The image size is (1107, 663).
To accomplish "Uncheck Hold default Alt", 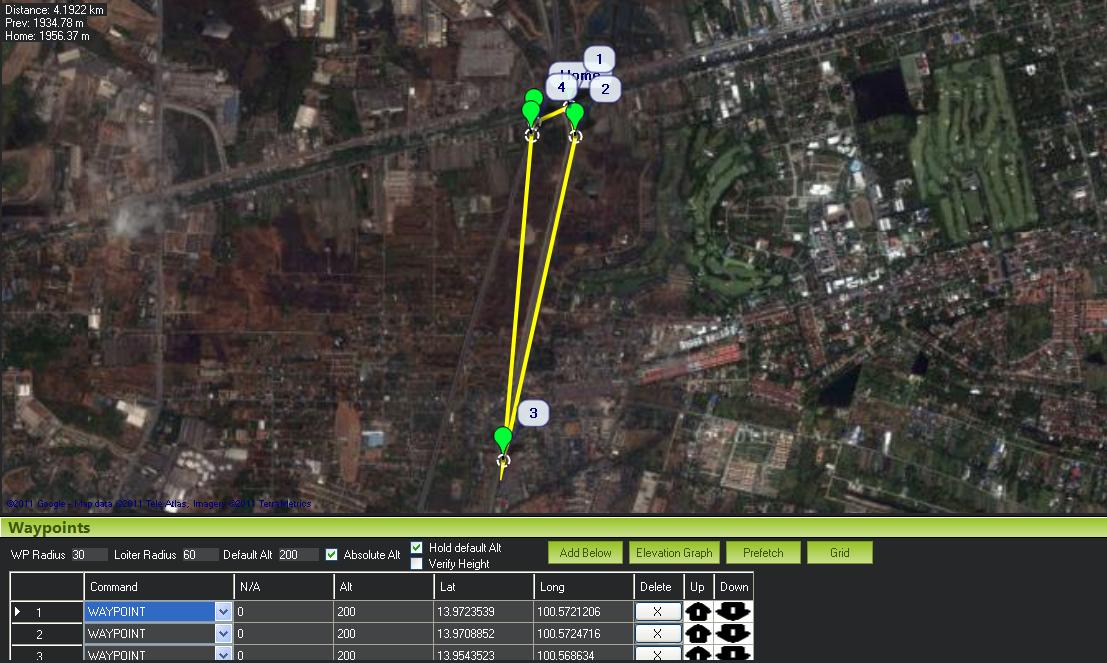I will coord(417,548).
